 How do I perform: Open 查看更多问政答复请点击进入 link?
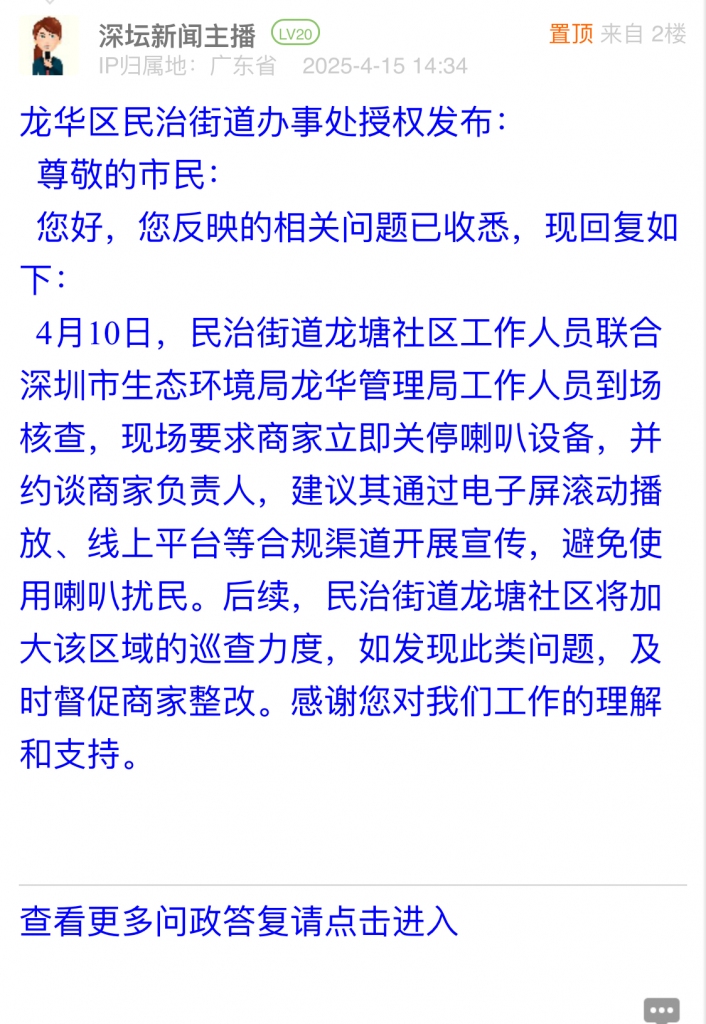(x=239, y=921)
